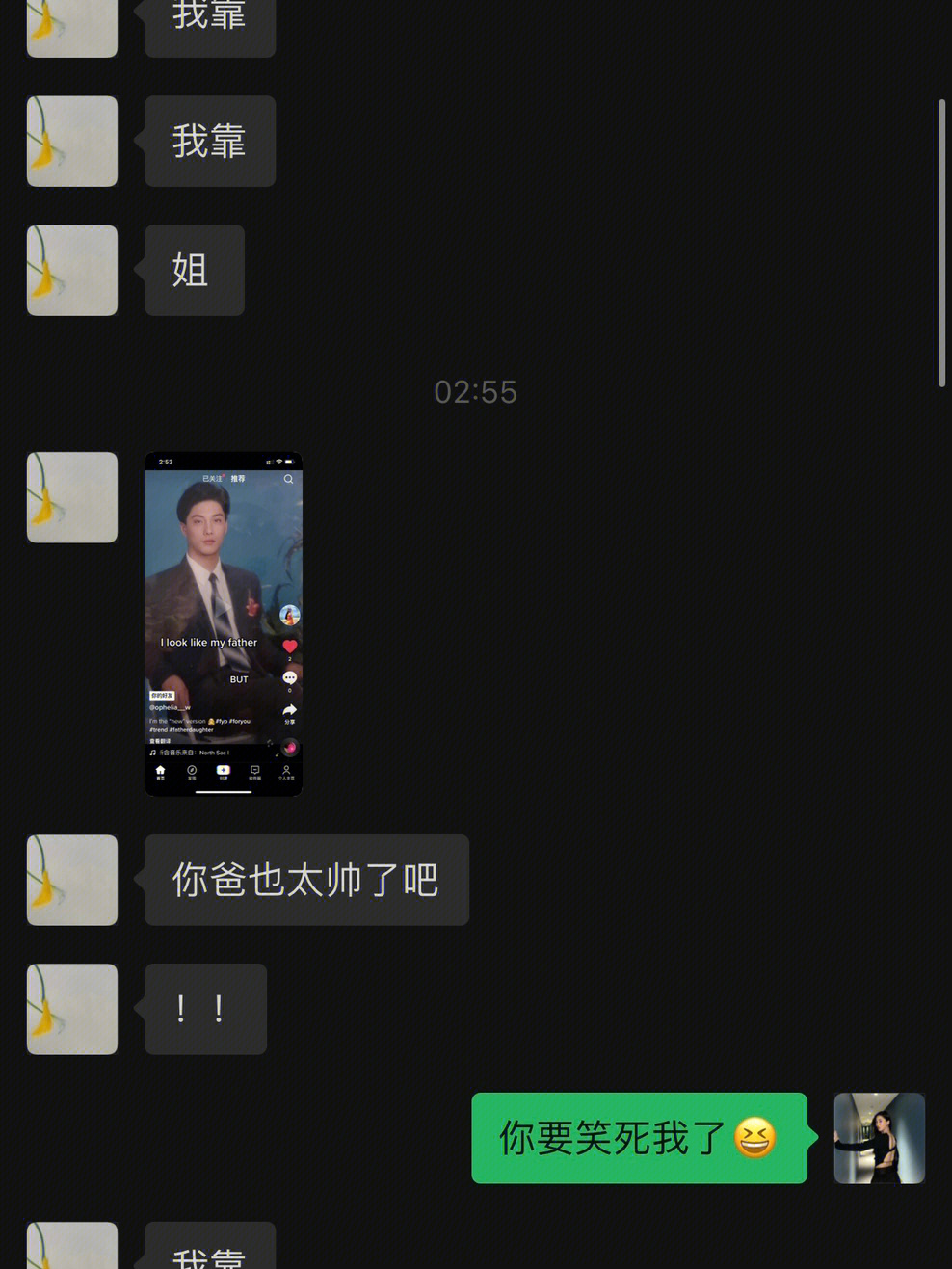Open contact avatar beside 你爸也太帅了吧
Screen dimensions: 952x1269
72,880
